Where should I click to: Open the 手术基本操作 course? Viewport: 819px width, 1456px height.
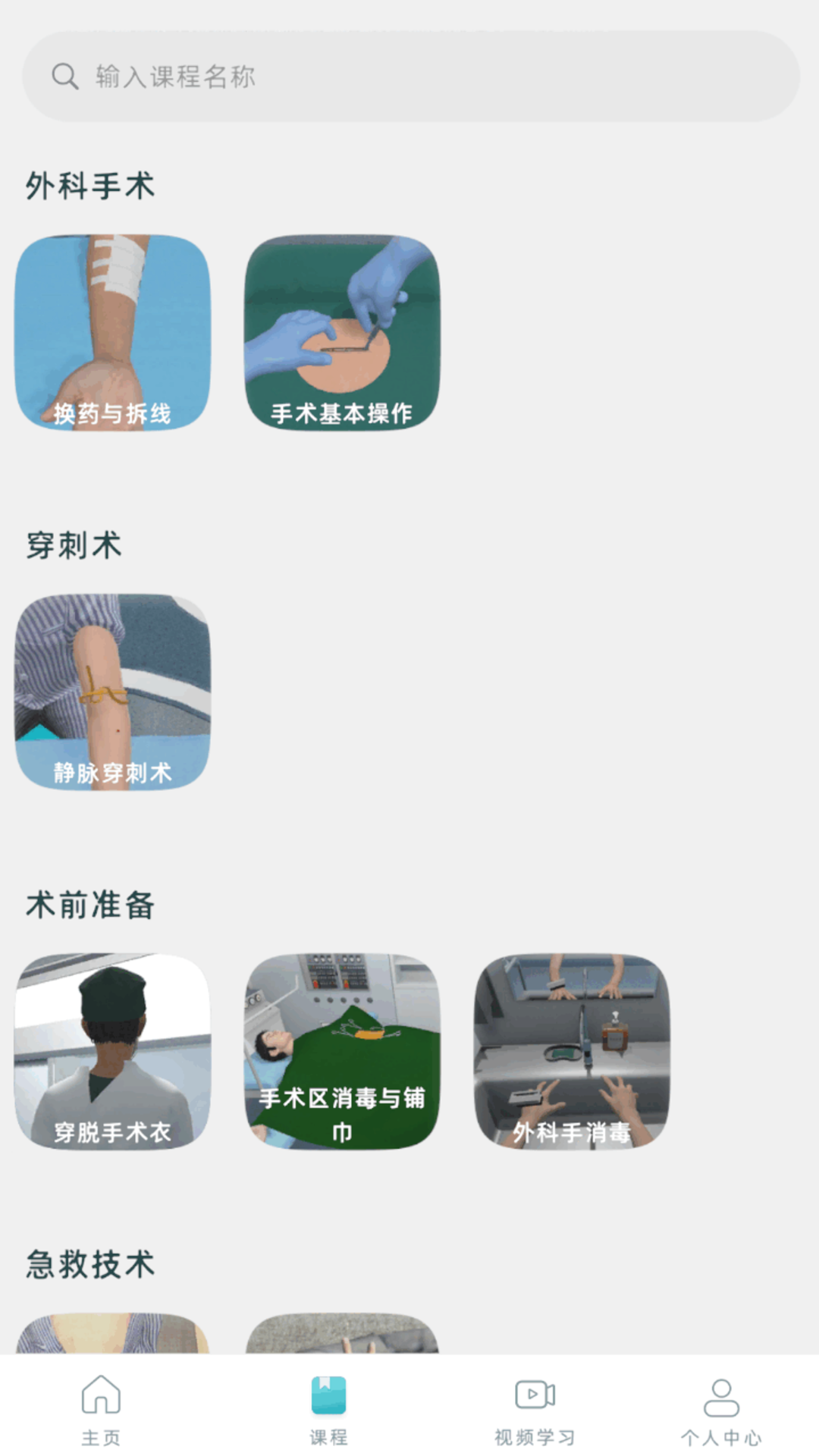click(x=342, y=332)
